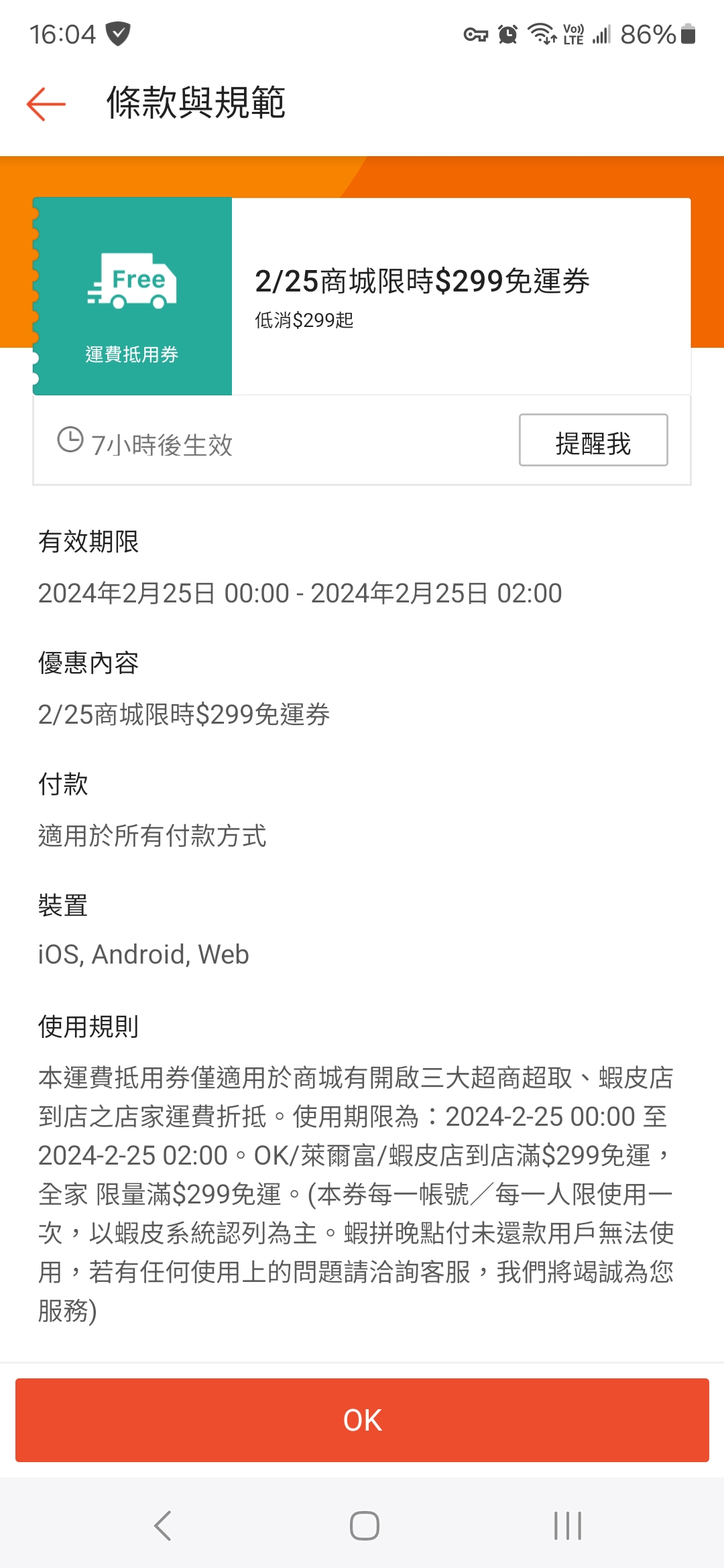Go back using the red arrow
This screenshot has height=1568, width=724.
(46, 104)
